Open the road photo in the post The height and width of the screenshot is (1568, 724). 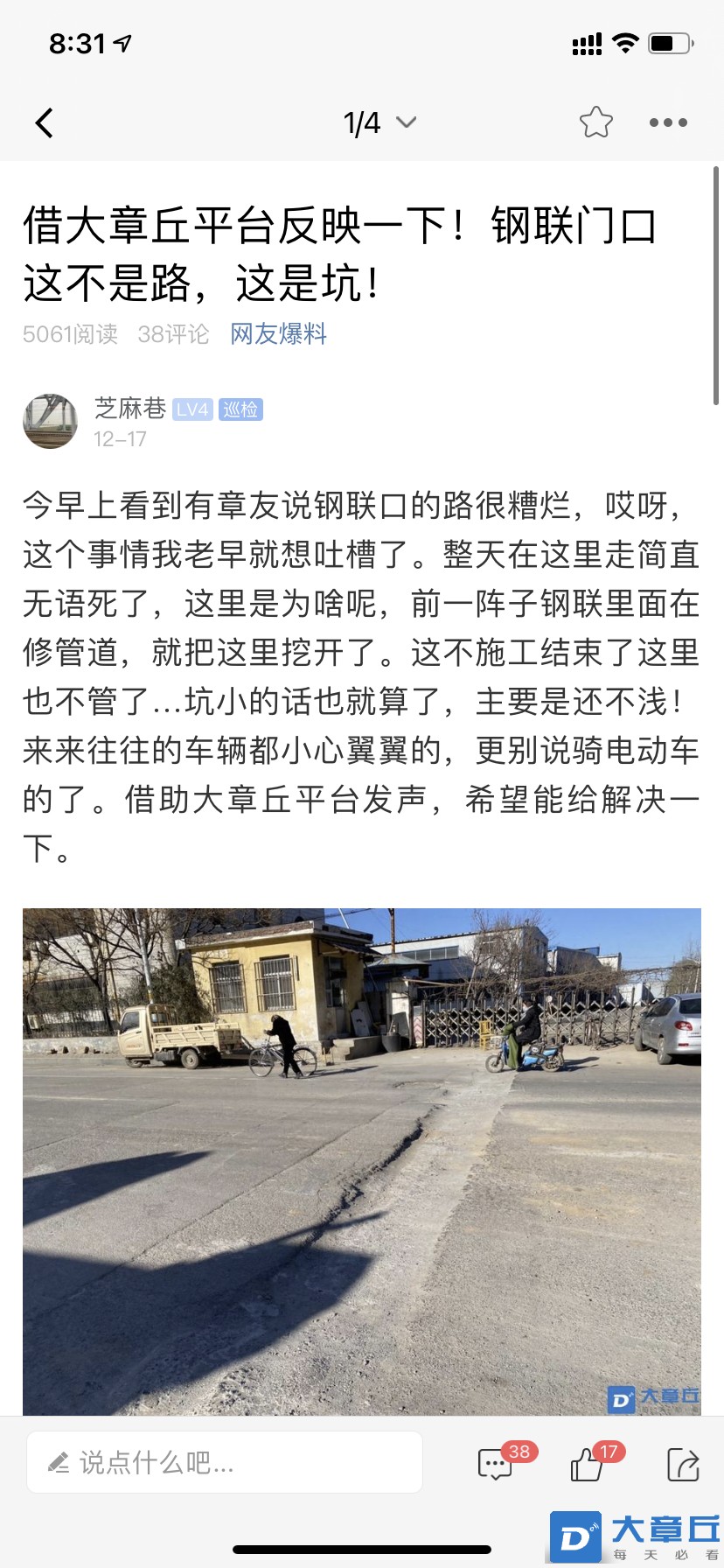362,1160
